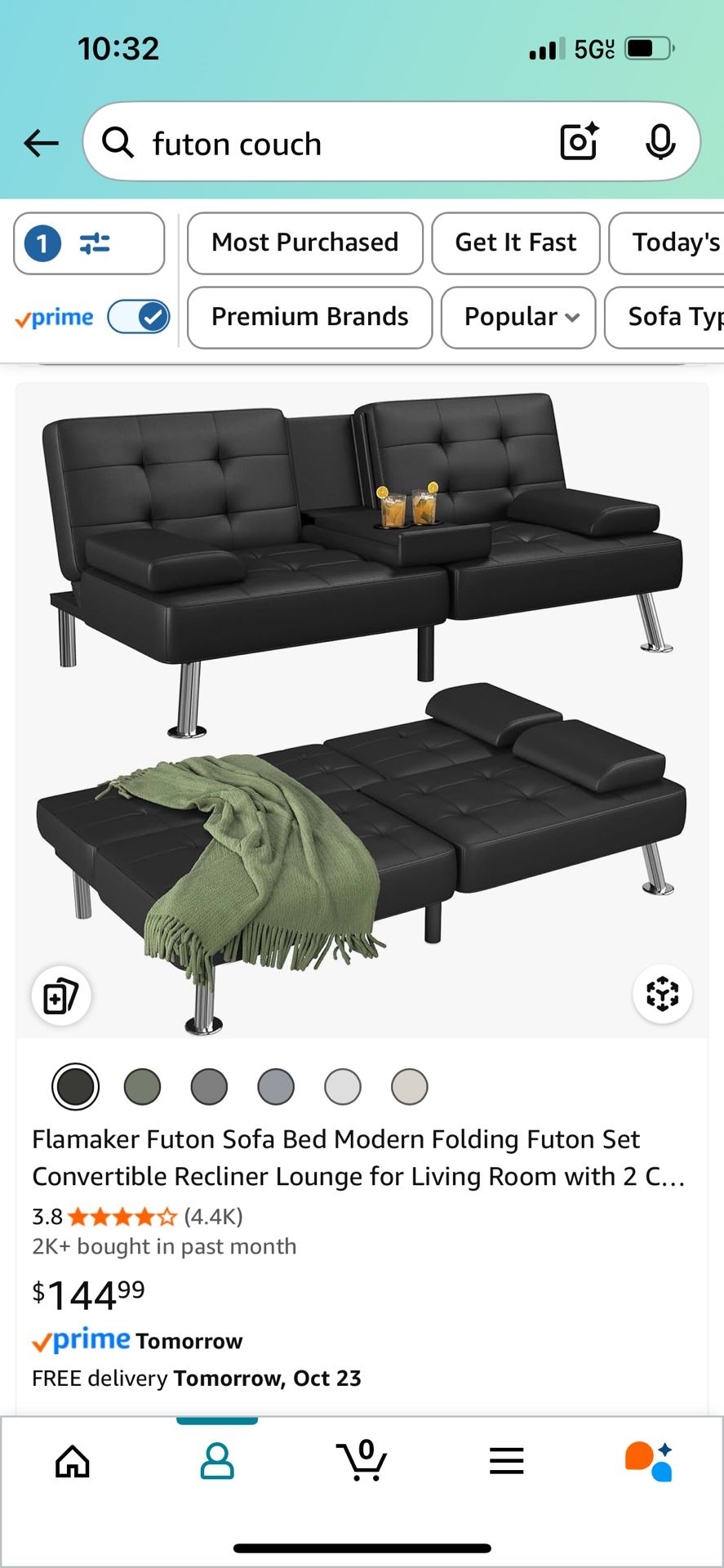This screenshot has width=724, height=1568.
Task: Select the Get It Fast chip
Action: pos(515,243)
